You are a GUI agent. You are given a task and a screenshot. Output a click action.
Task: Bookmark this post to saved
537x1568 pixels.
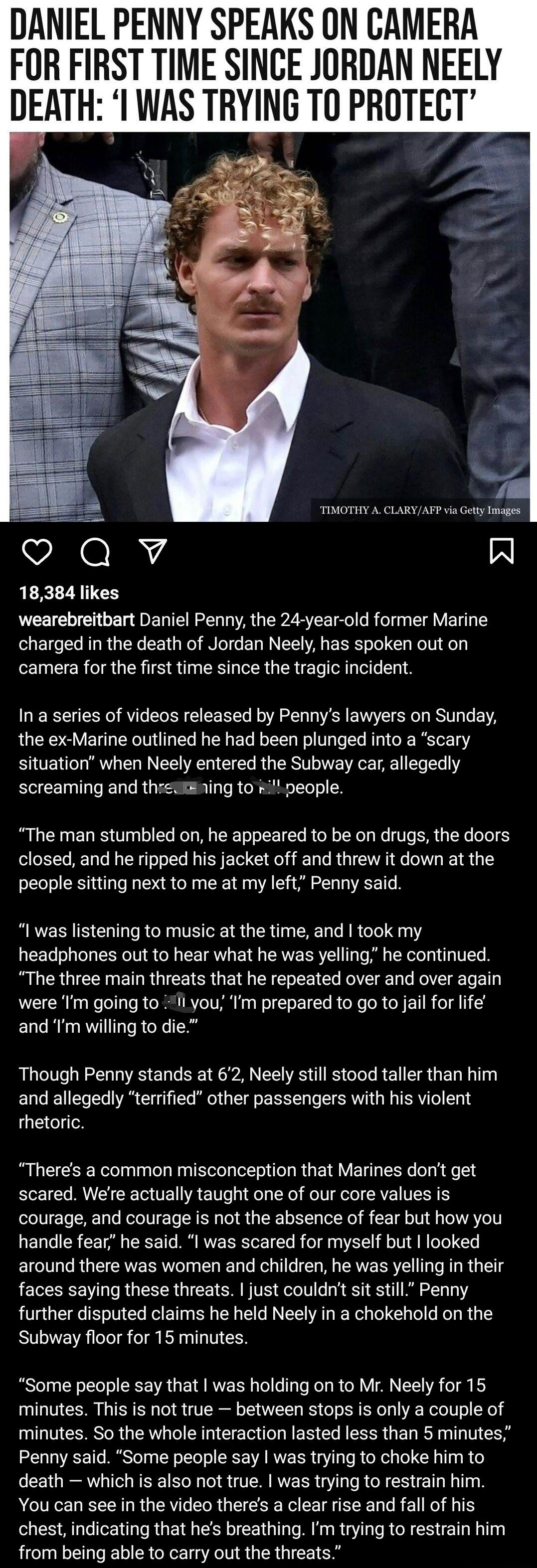[x=501, y=551]
